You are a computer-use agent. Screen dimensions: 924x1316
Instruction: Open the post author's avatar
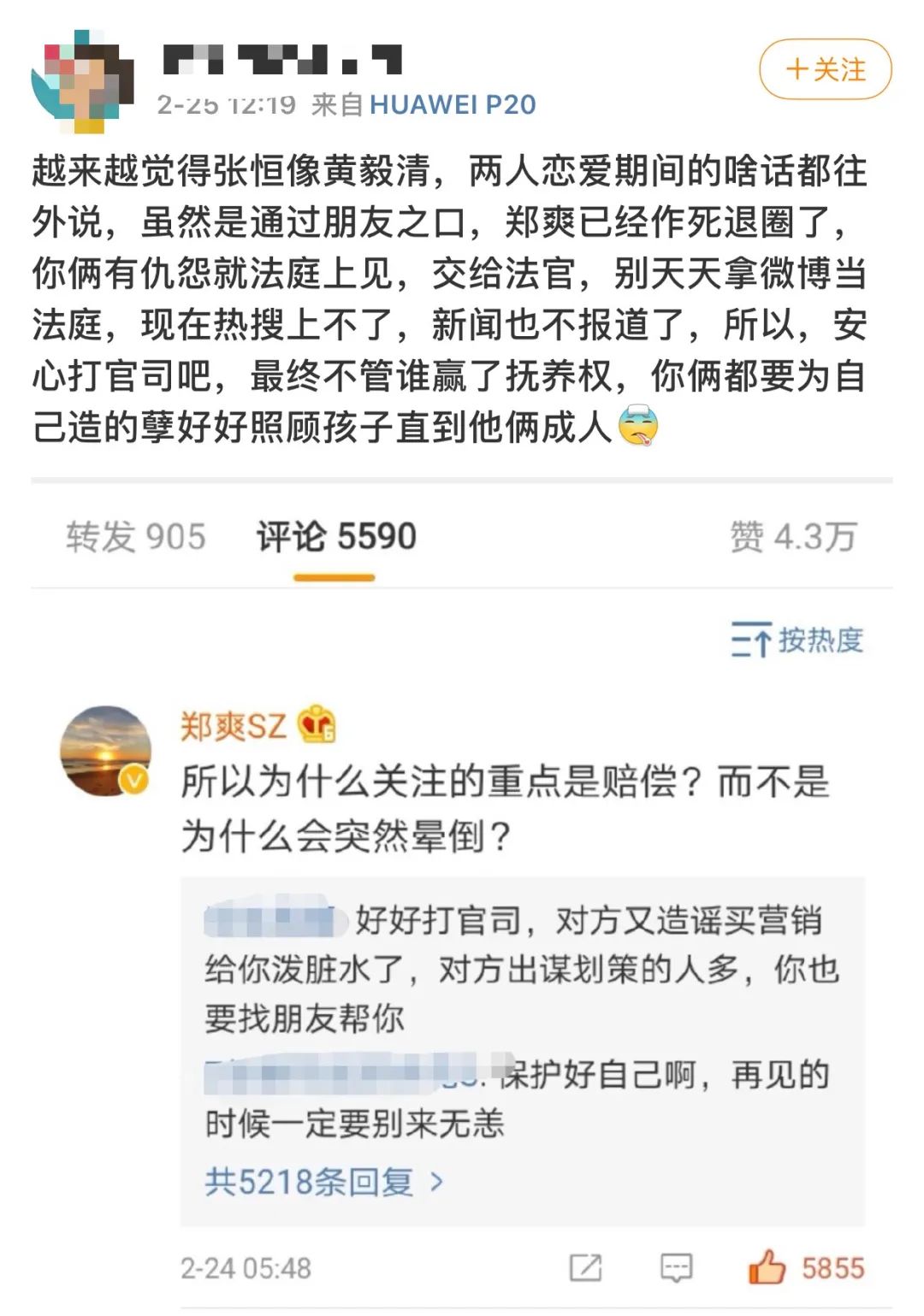pos(82,82)
